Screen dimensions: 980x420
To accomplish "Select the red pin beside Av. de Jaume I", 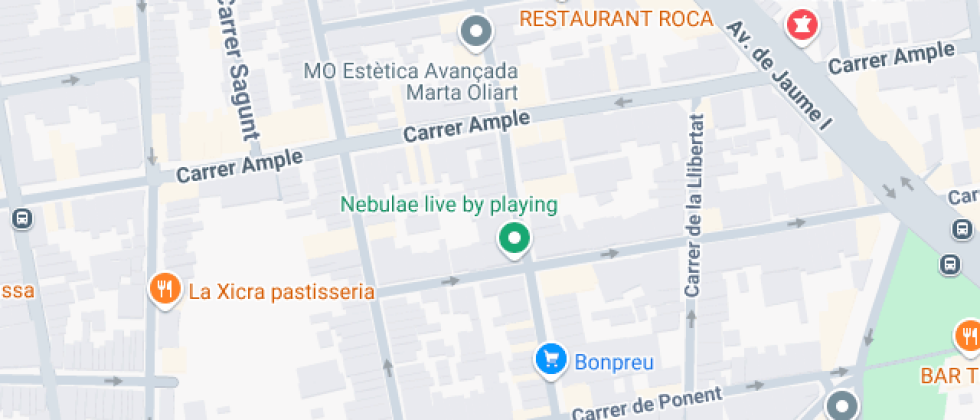I will click(x=801, y=24).
